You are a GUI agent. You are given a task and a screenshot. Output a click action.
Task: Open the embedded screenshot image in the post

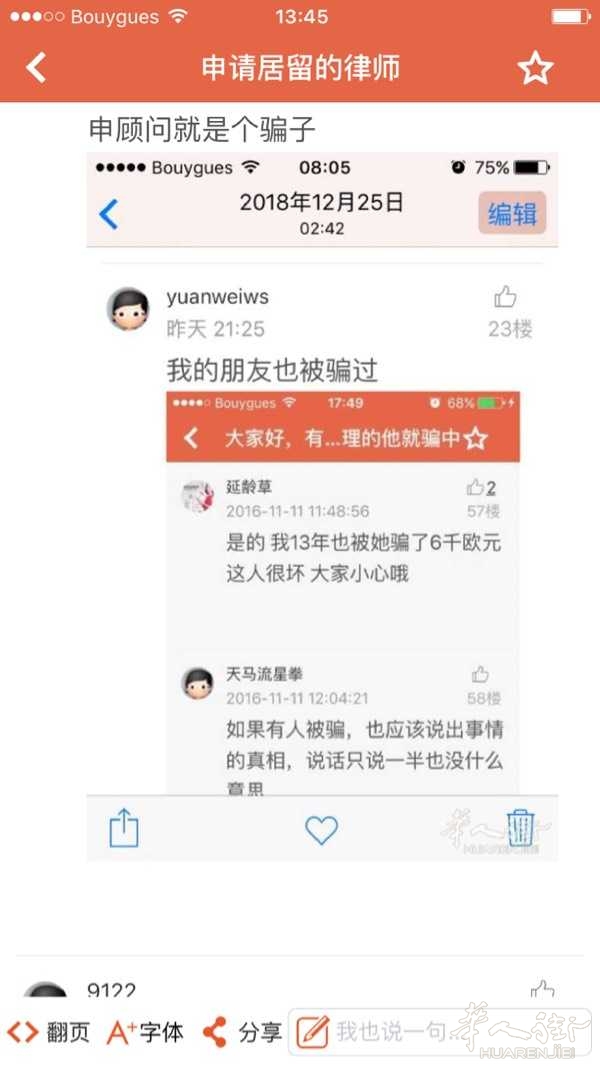[x=322, y=505]
